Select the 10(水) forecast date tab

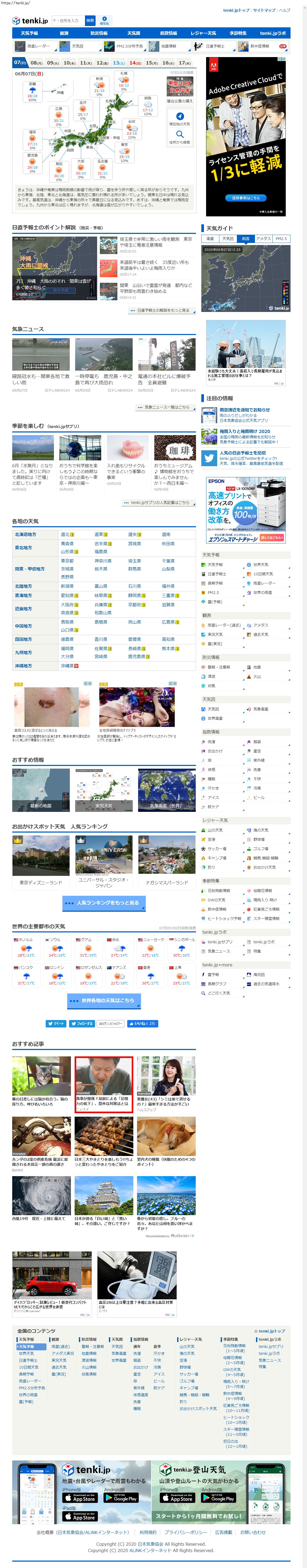coord(69,63)
